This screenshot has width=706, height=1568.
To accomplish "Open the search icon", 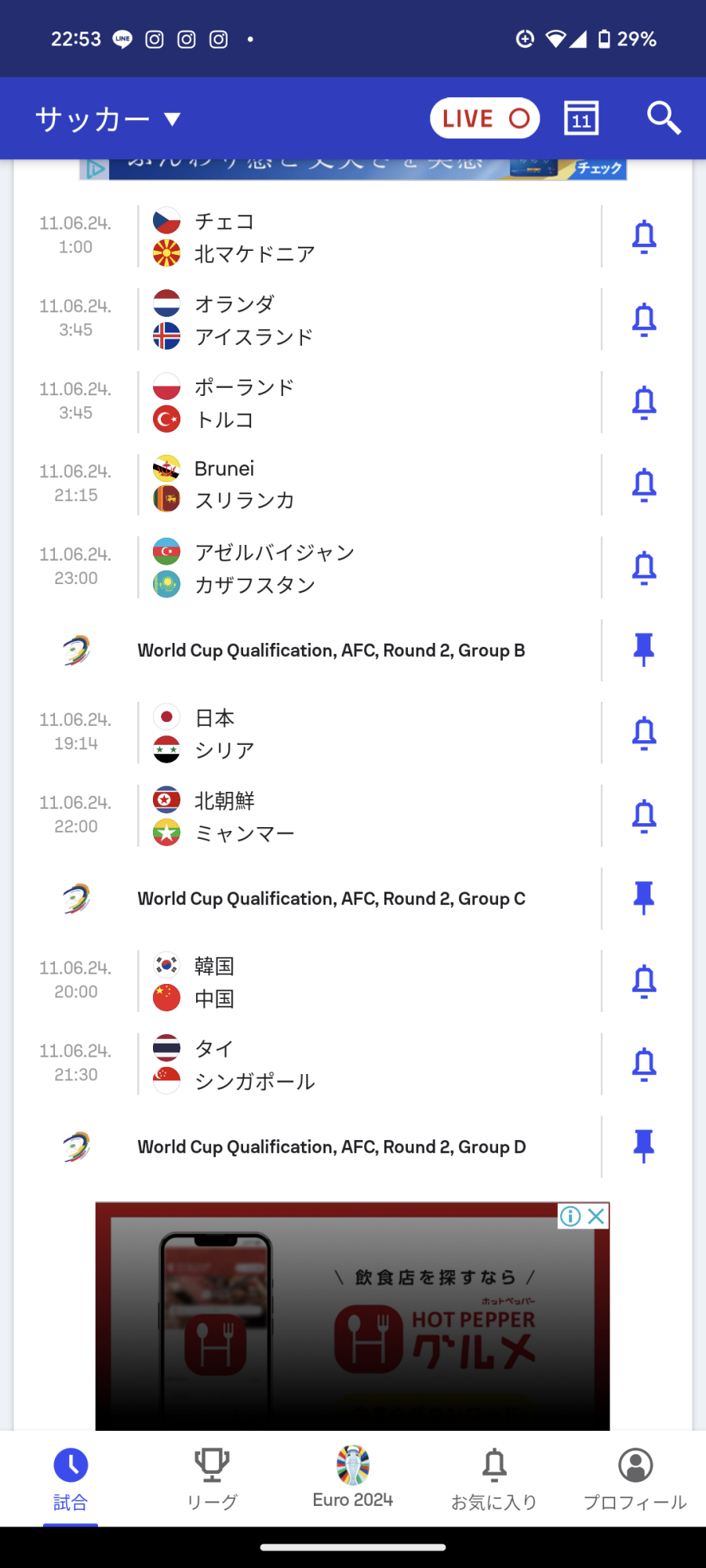I will 663,118.
